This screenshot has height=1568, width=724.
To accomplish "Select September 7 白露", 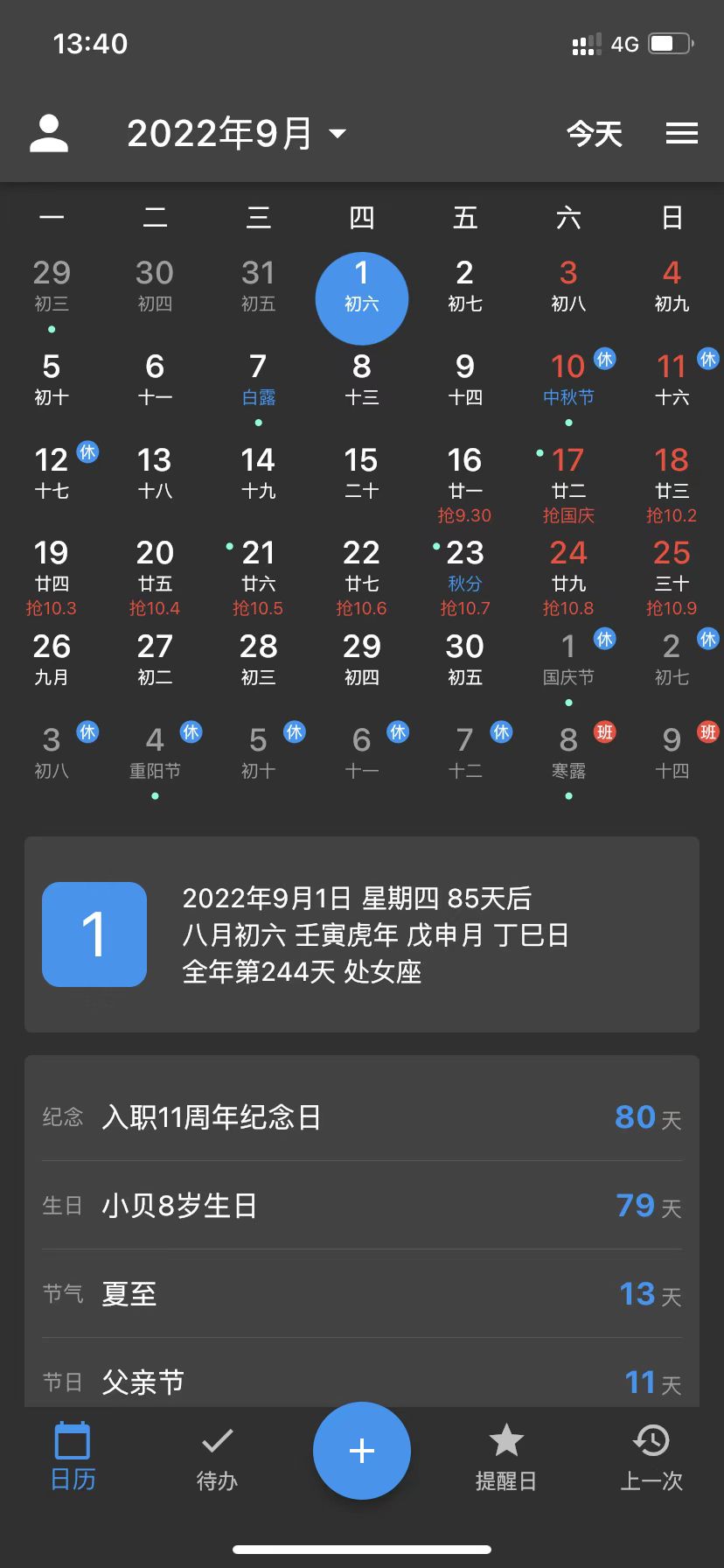I will coord(258,379).
